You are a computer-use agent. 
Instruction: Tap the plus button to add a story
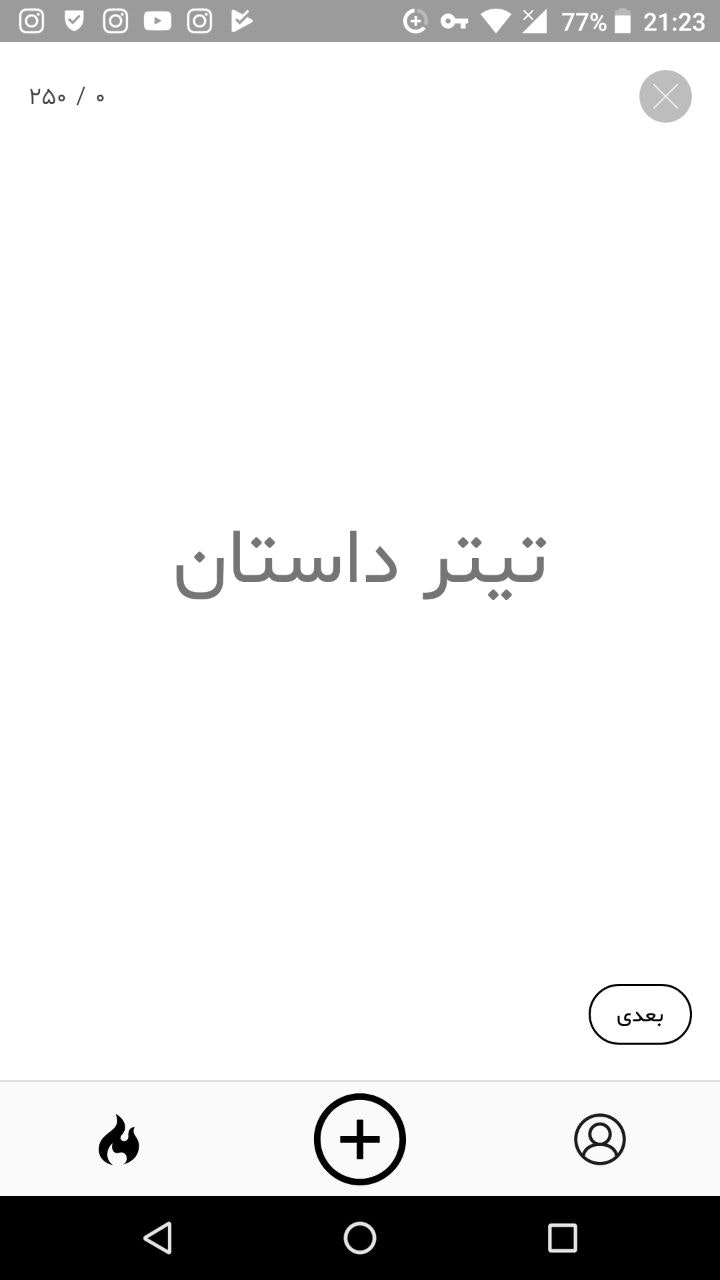click(x=360, y=1139)
